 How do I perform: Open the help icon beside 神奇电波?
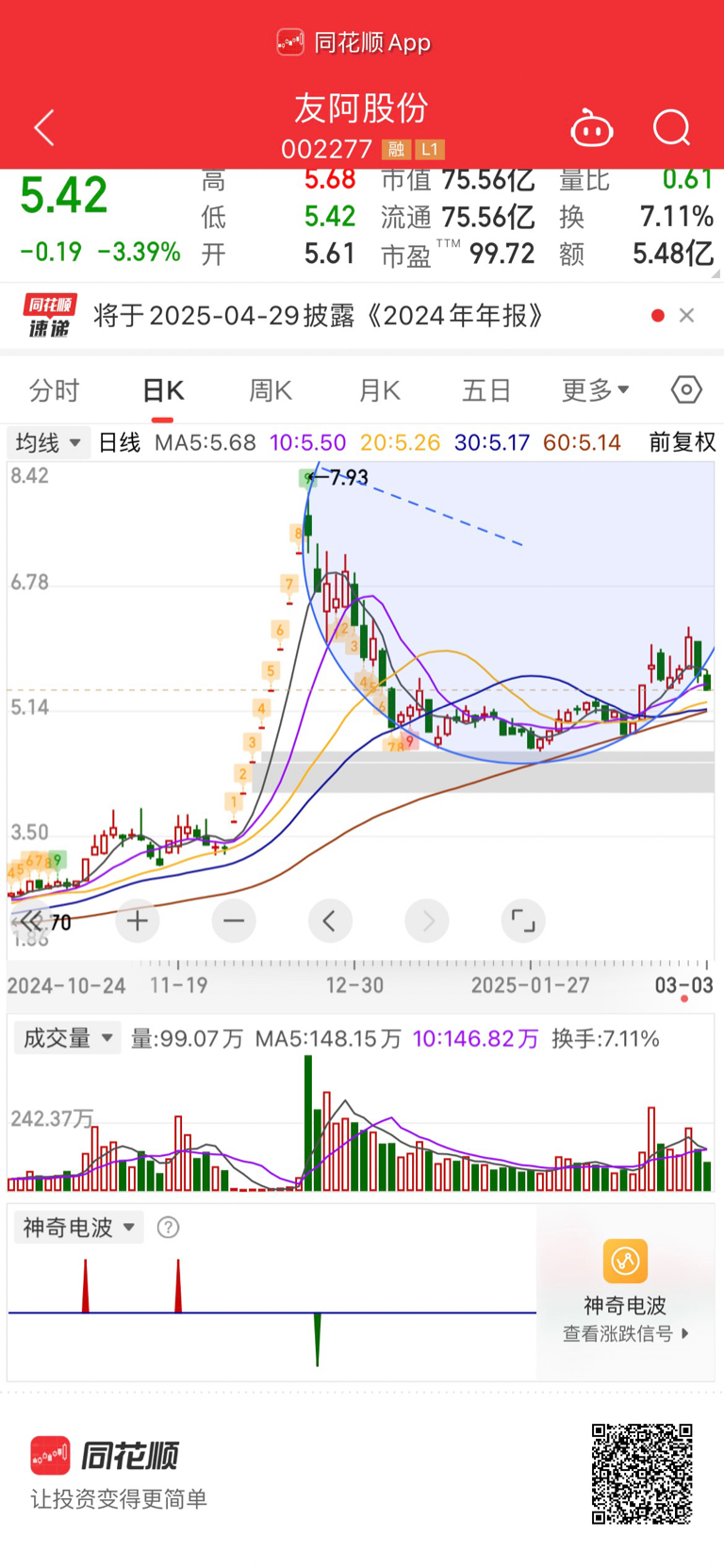pos(168,1227)
